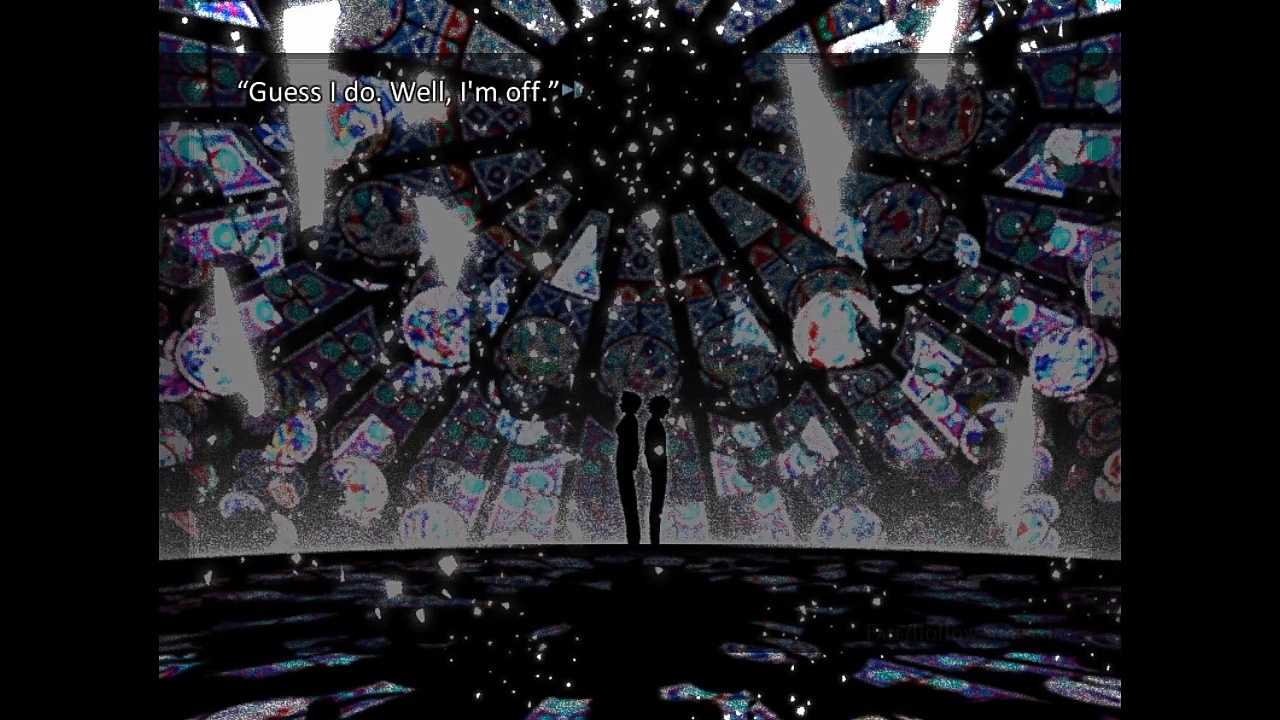Image resolution: width=1280 pixels, height=720 pixels.
Task: Tap the advance arrow after the dialogue
Action: click(571, 91)
